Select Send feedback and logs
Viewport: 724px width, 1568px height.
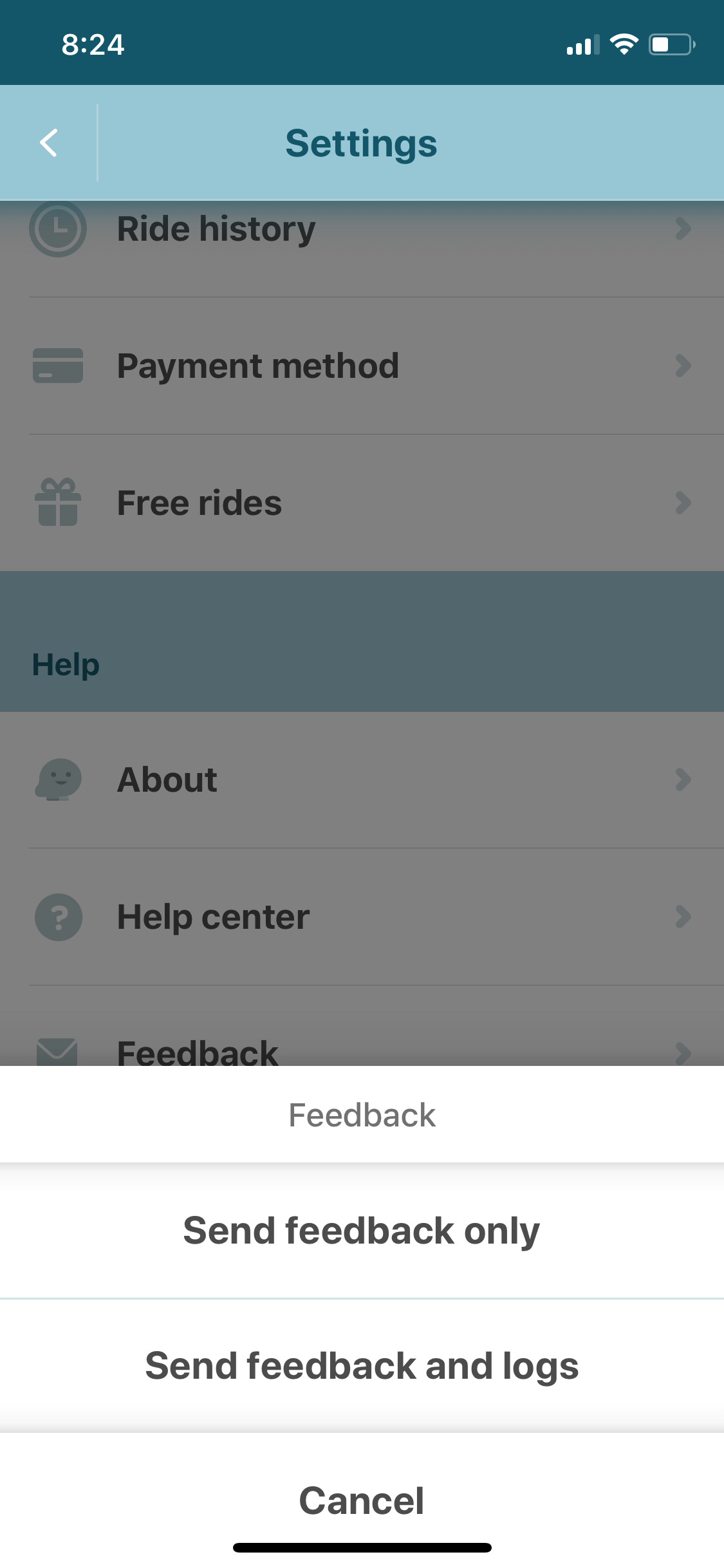[362, 1366]
